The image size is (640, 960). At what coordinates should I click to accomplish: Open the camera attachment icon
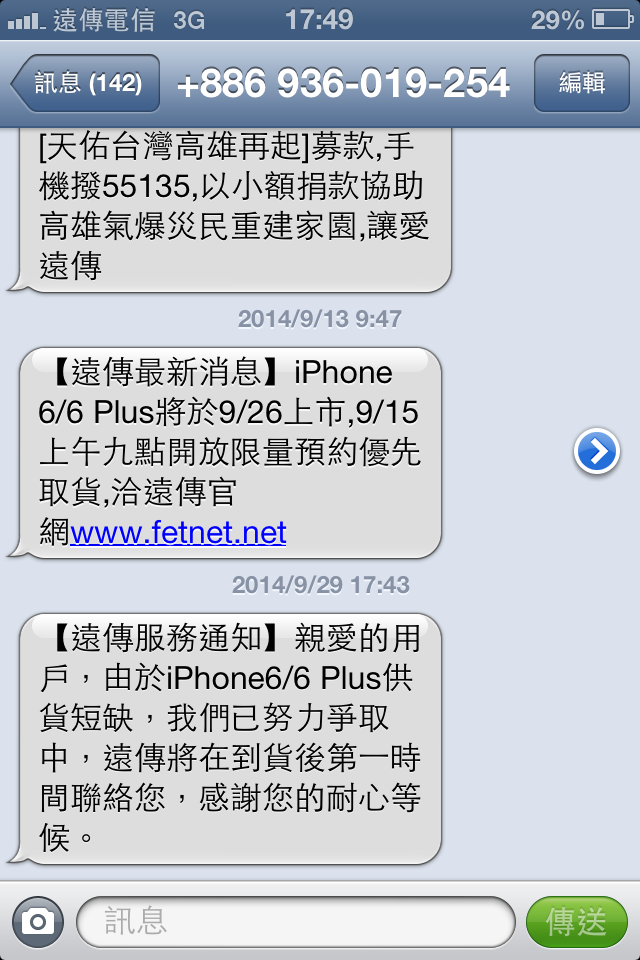pos(38,921)
